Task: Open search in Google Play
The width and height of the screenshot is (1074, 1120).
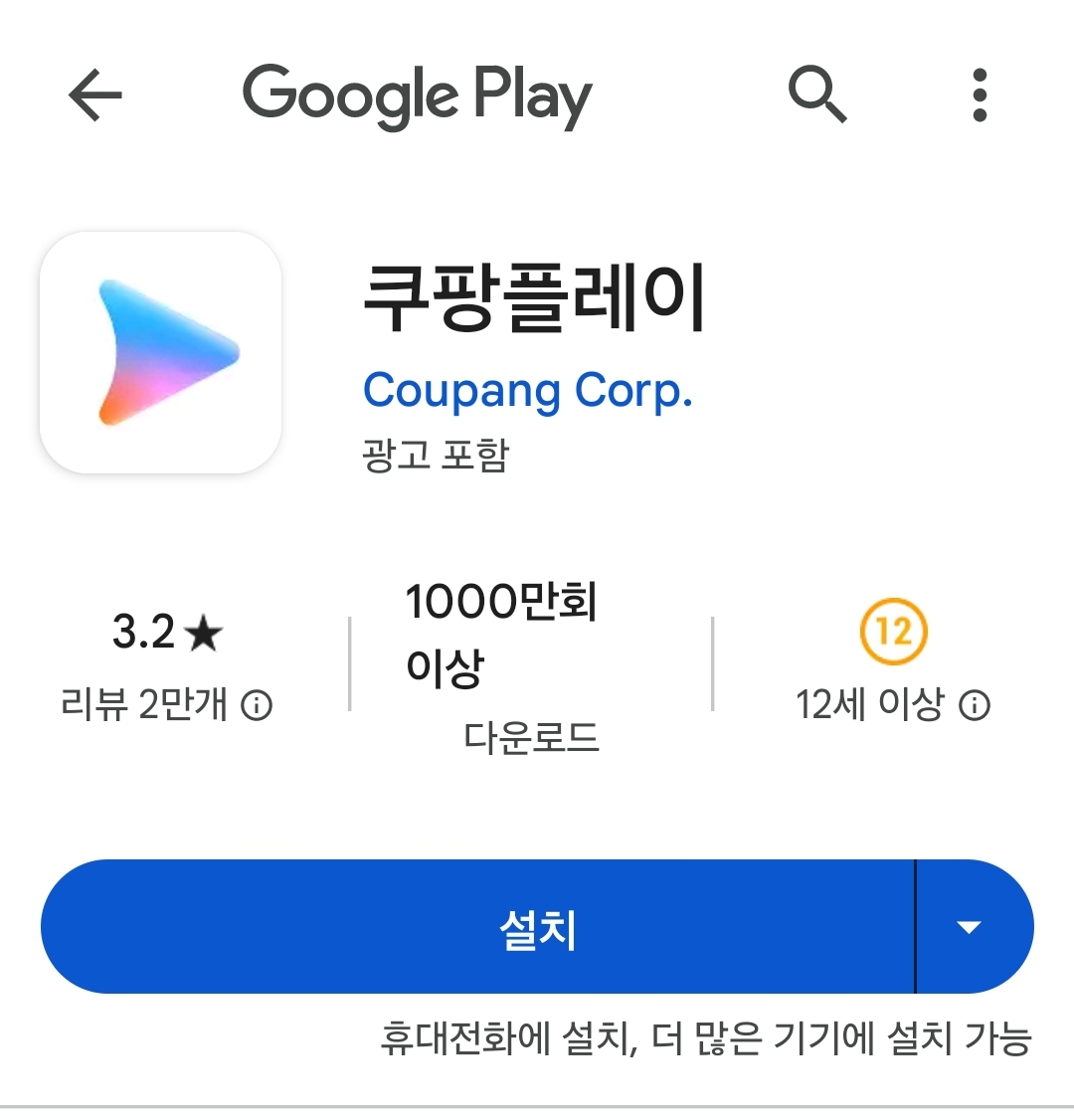Action: click(817, 94)
